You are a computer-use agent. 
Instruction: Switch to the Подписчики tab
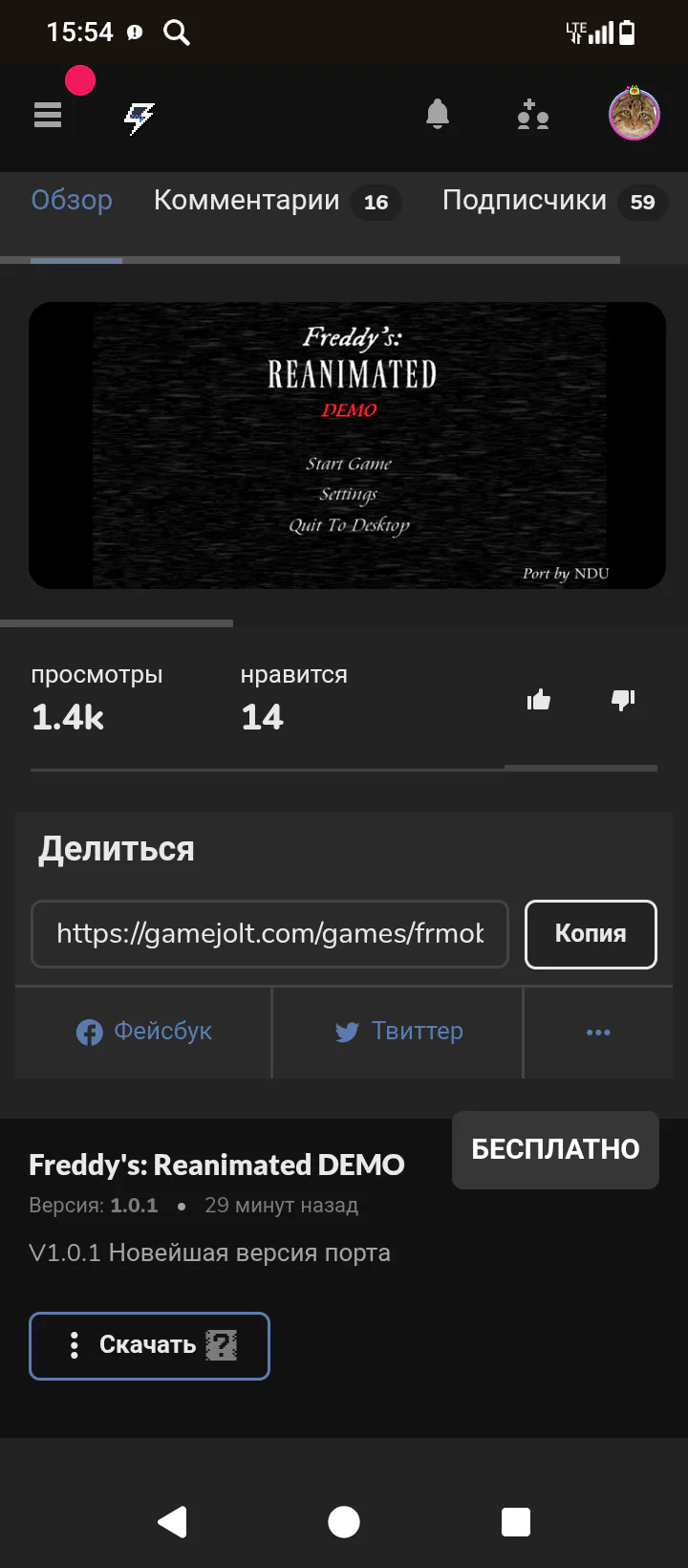pos(554,201)
